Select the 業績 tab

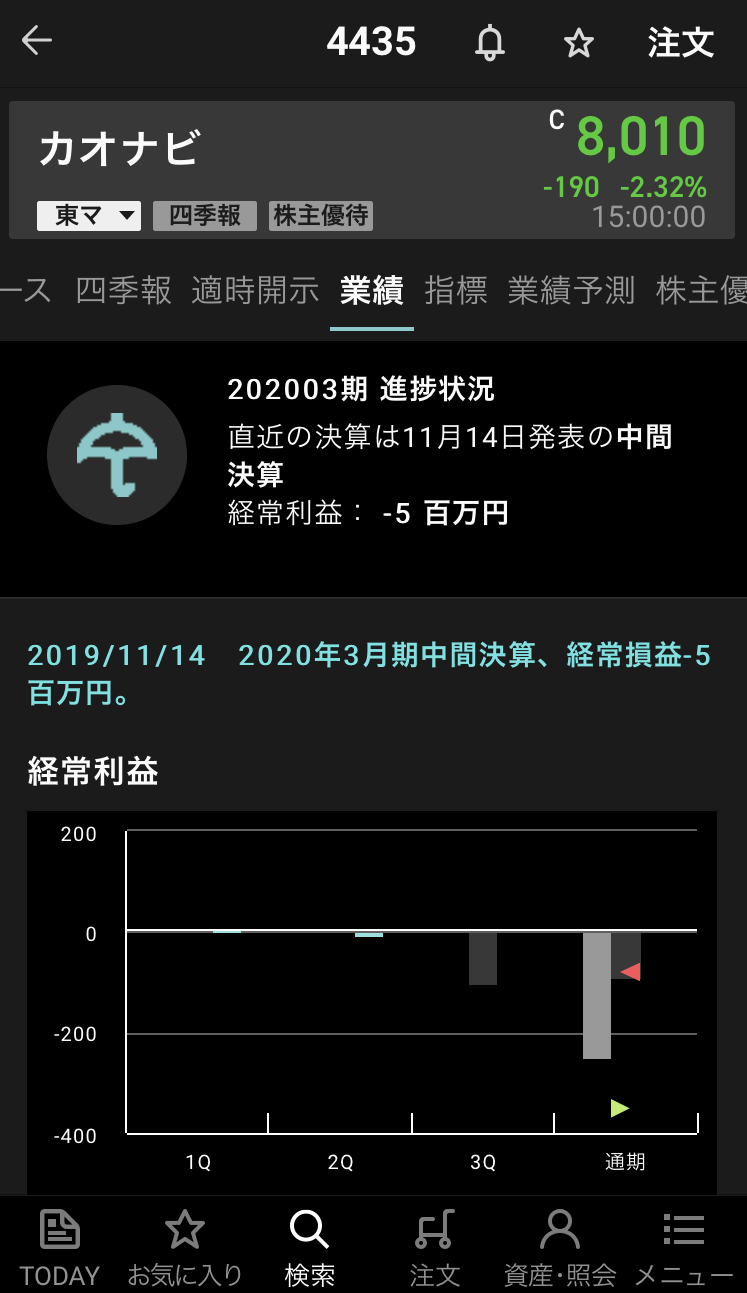[371, 291]
